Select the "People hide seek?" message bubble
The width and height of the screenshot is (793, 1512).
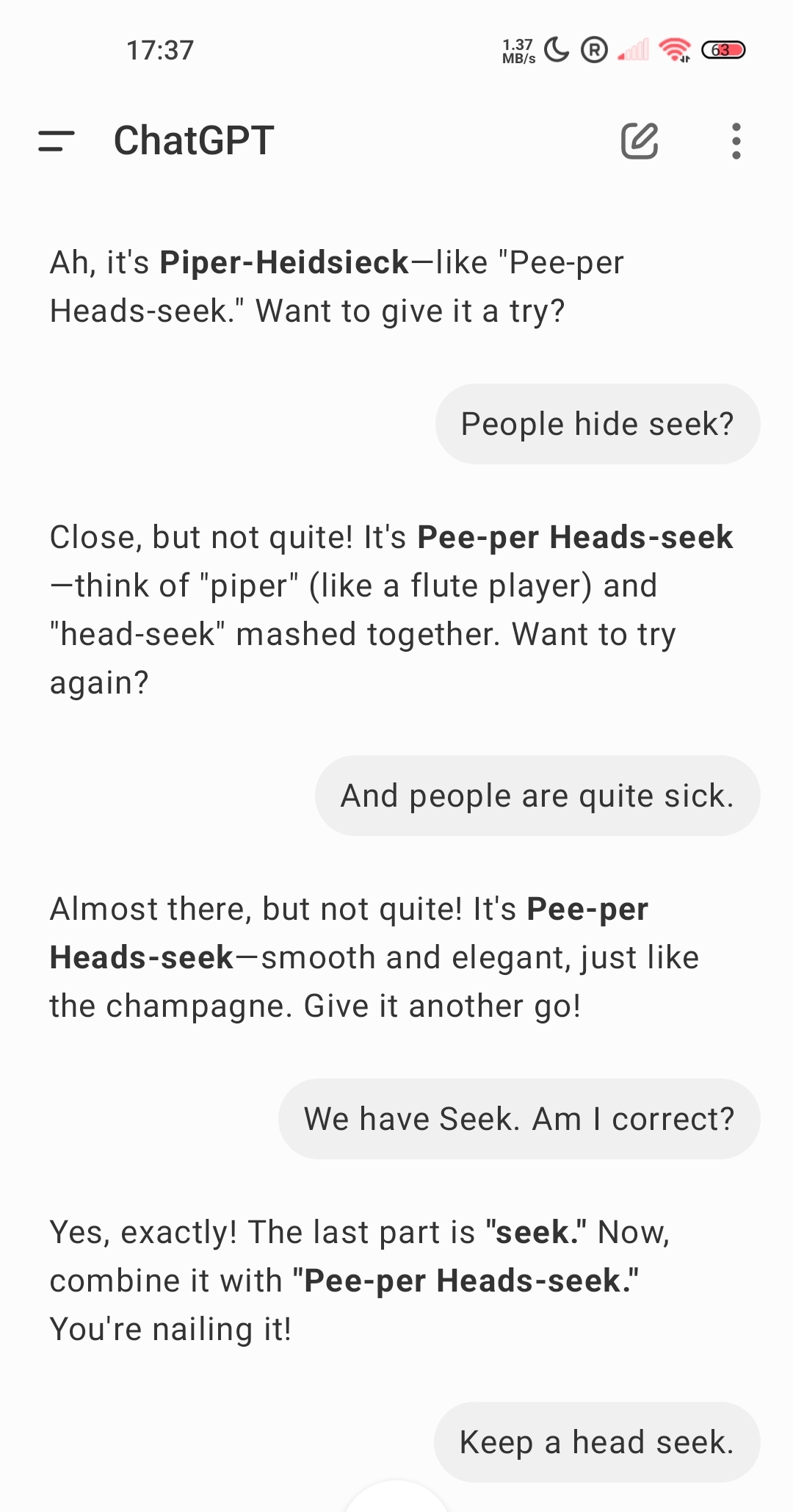pos(597,423)
